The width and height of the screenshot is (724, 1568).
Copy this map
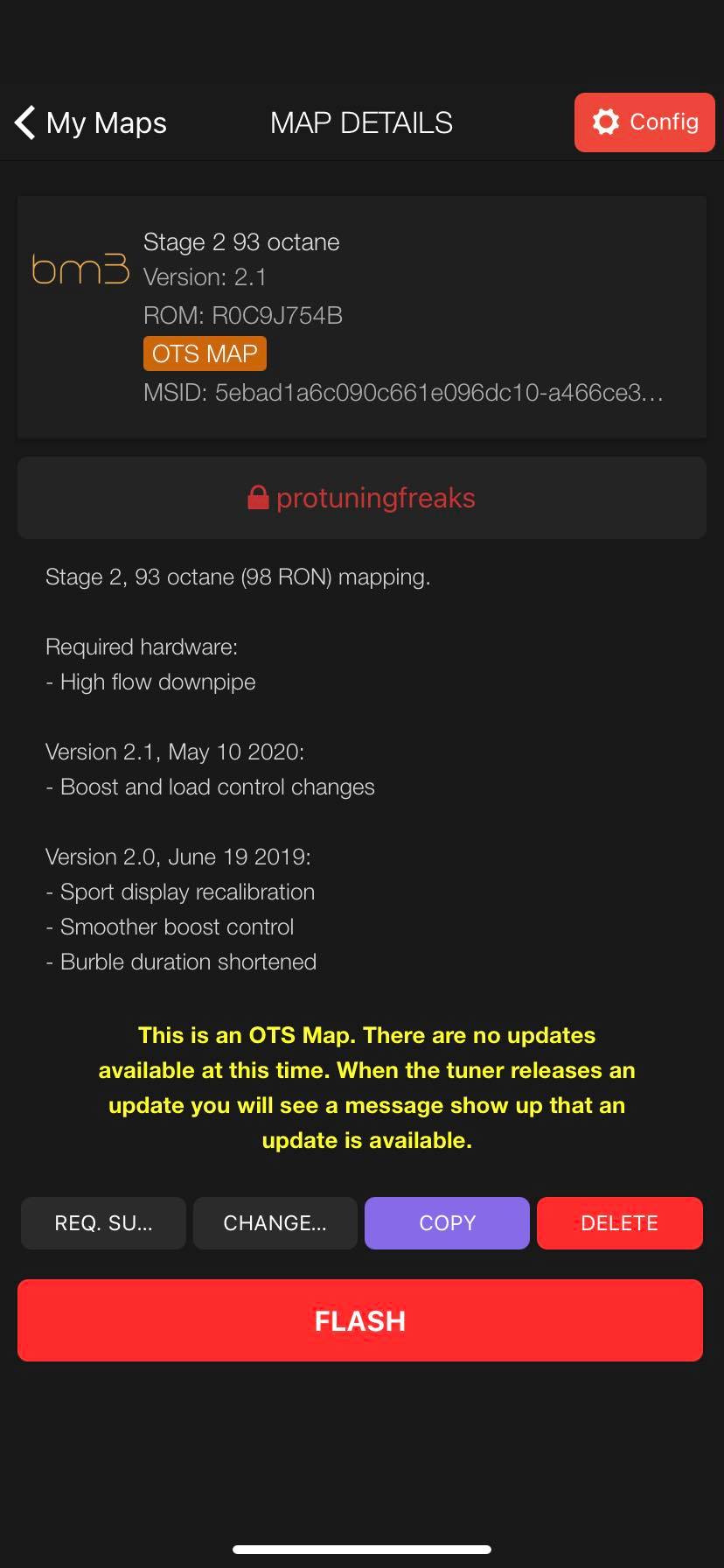click(x=447, y=1223)
